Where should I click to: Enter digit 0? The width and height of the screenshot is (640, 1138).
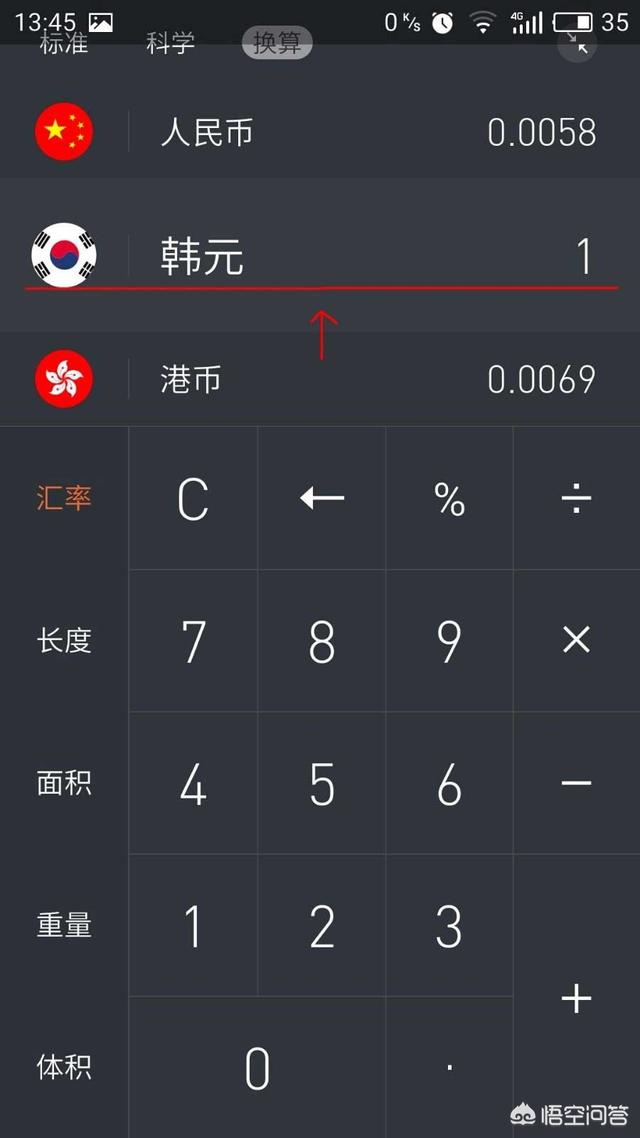pyautogui.click(x=257, y=1068)
